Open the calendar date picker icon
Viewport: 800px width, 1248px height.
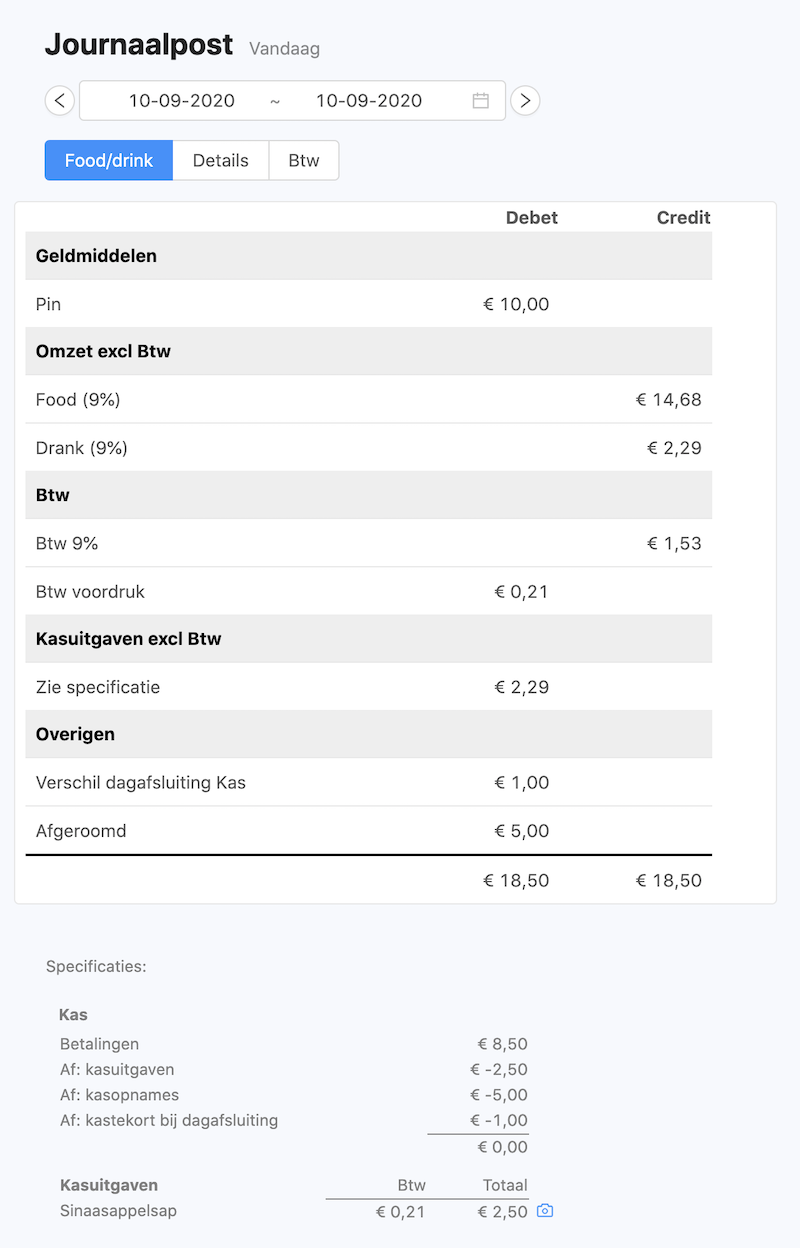click(479, 100)
